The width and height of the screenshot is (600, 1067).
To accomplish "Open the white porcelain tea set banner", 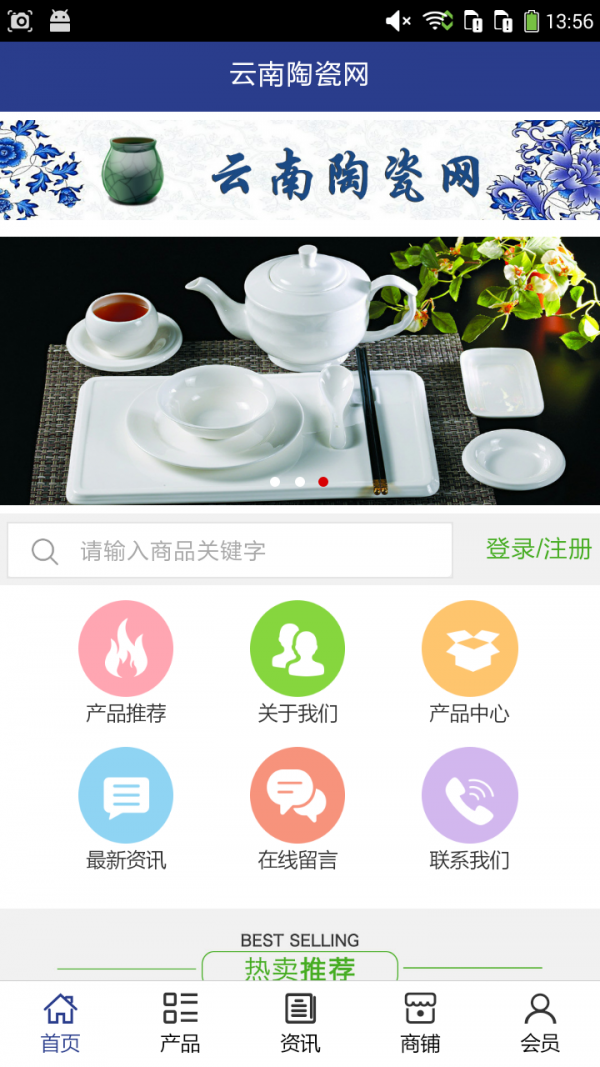I will coord(300,370).
